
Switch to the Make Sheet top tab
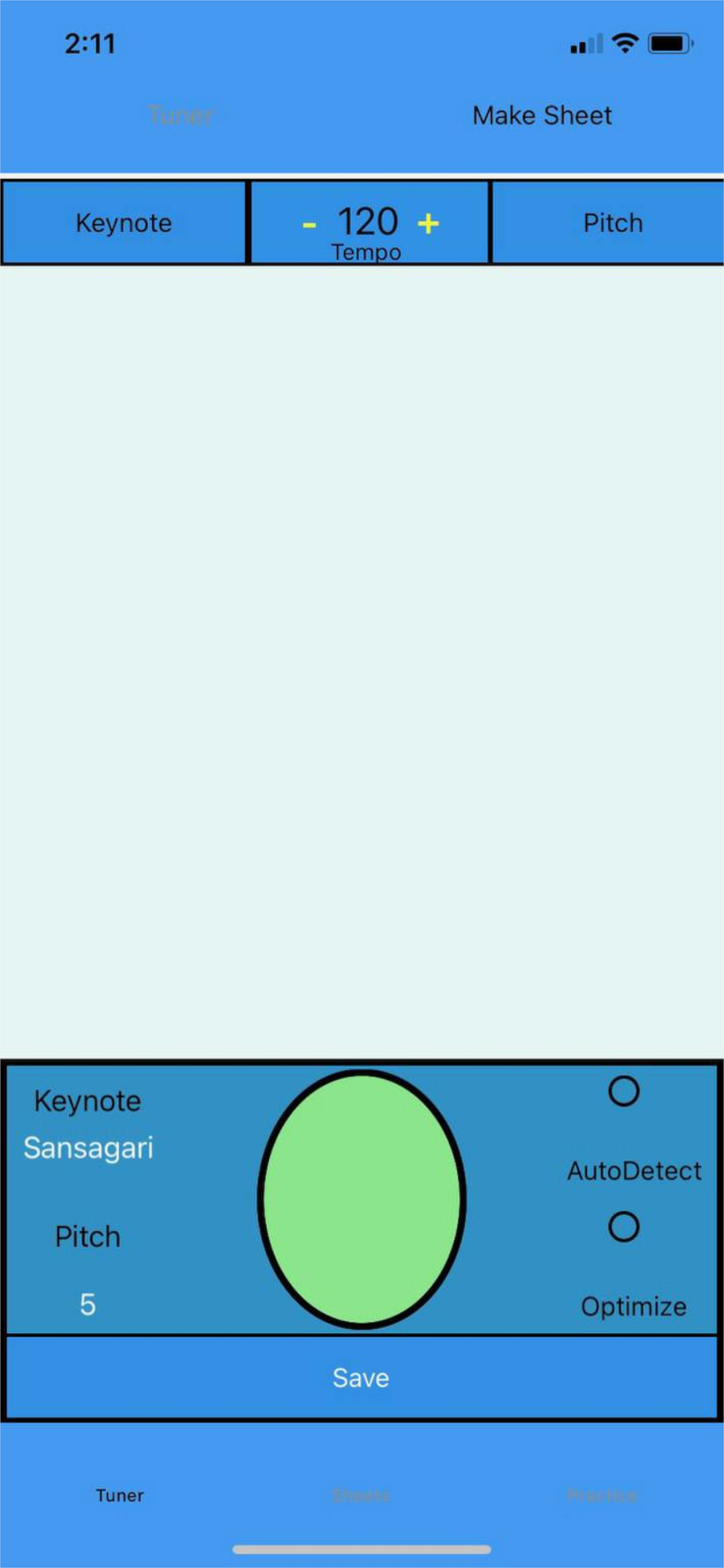point(542,116)
